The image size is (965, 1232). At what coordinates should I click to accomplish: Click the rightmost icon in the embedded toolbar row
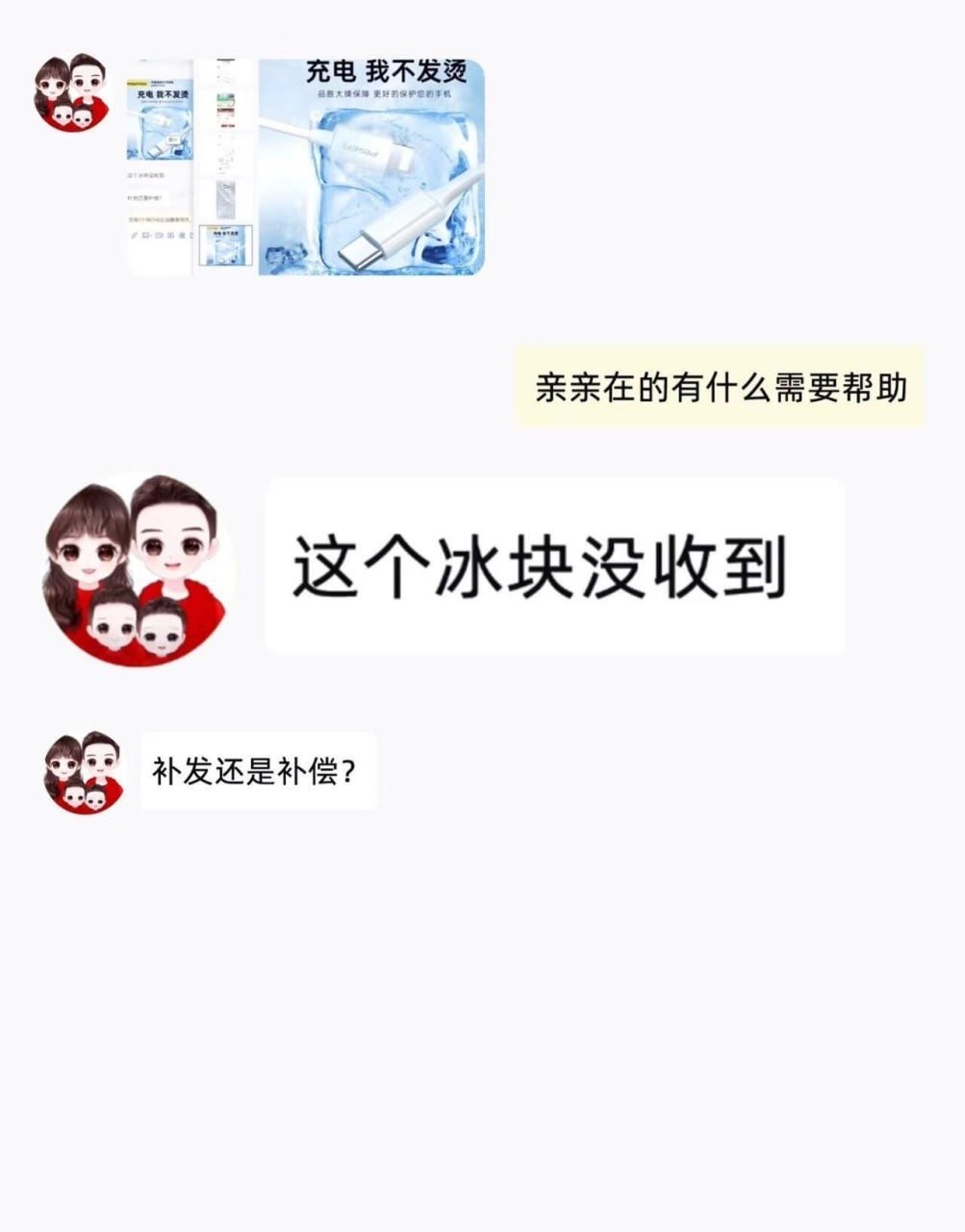pos(192,234)
